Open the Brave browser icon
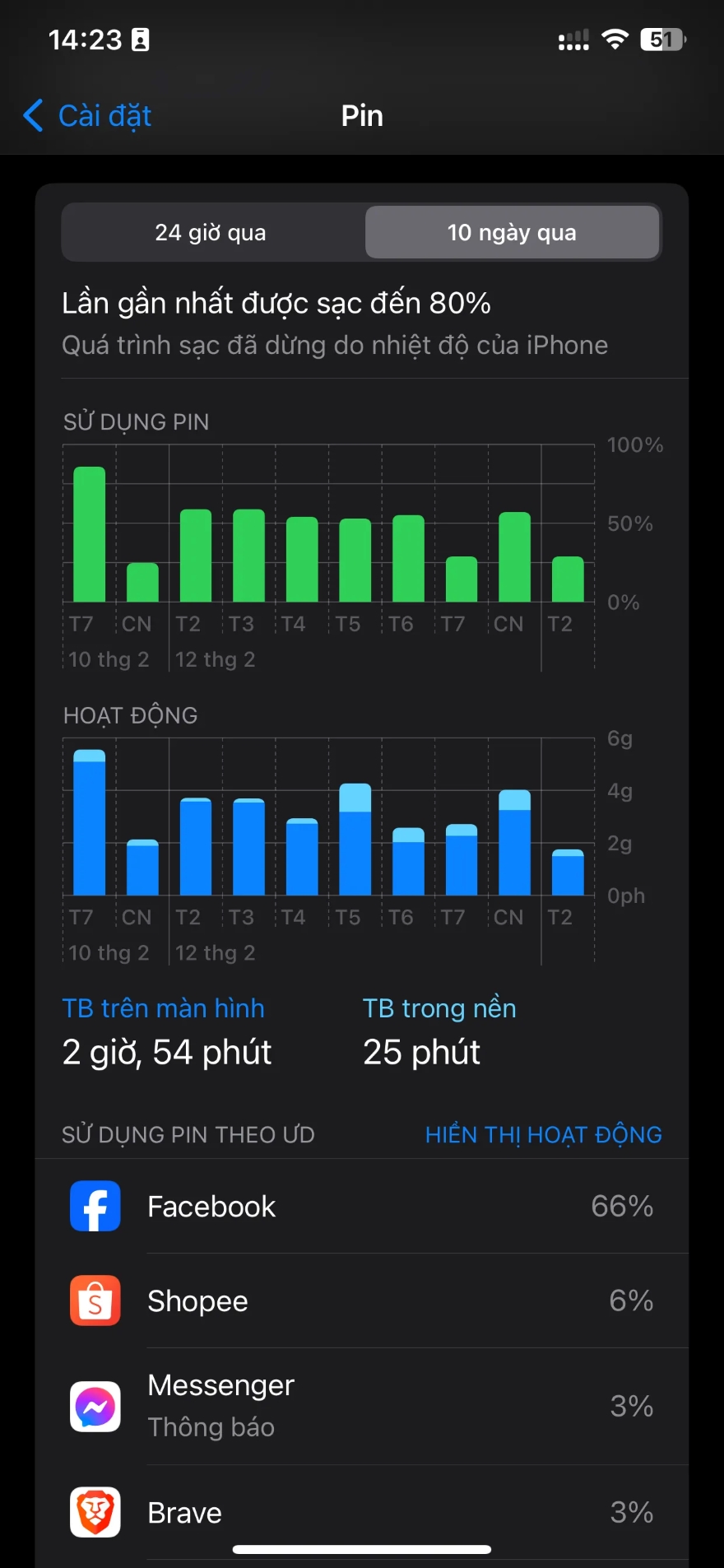The image size is (724, 1568). pyautogui.click(x=95, y=1513)
